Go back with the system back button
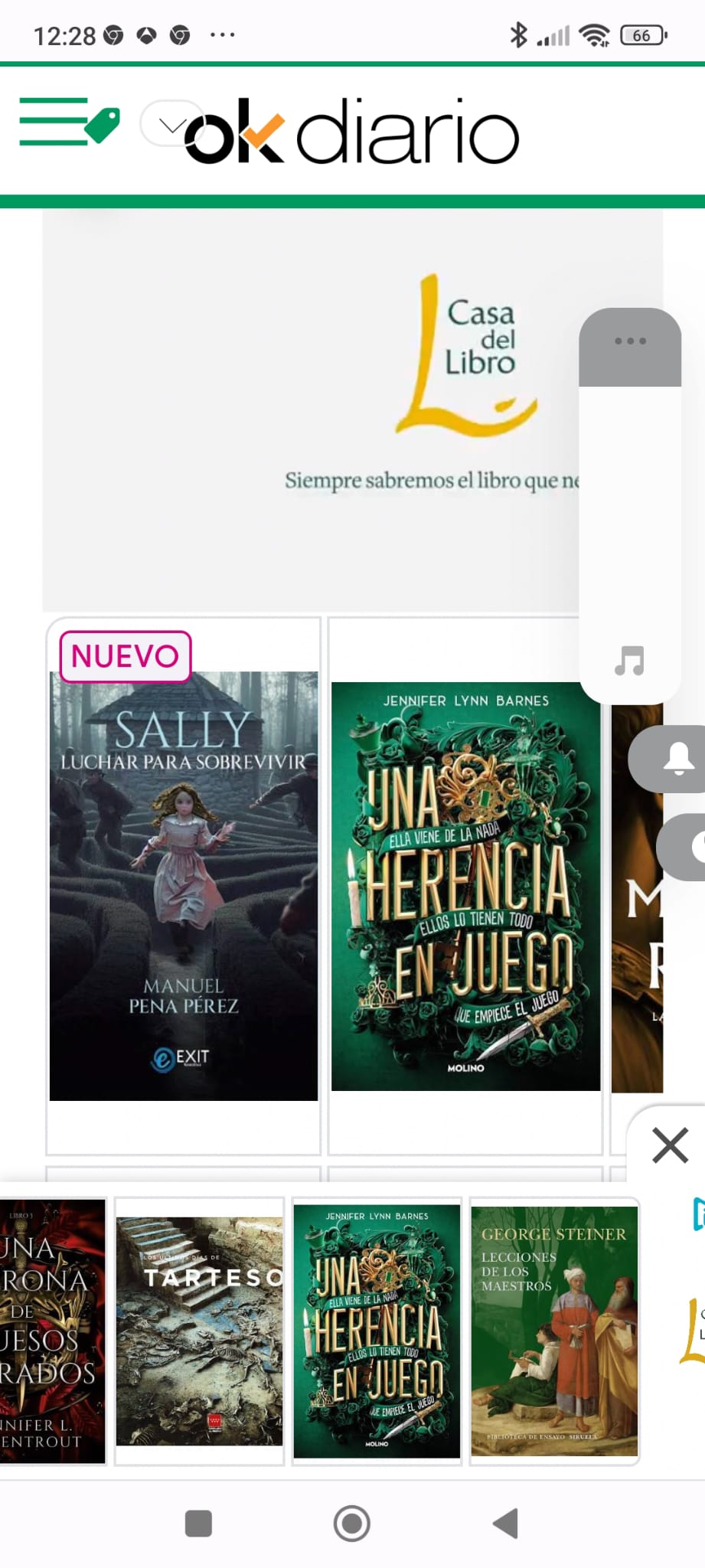Image resolution: width=705 pixels, height=1568 pixels. [x=506, y=1523]
